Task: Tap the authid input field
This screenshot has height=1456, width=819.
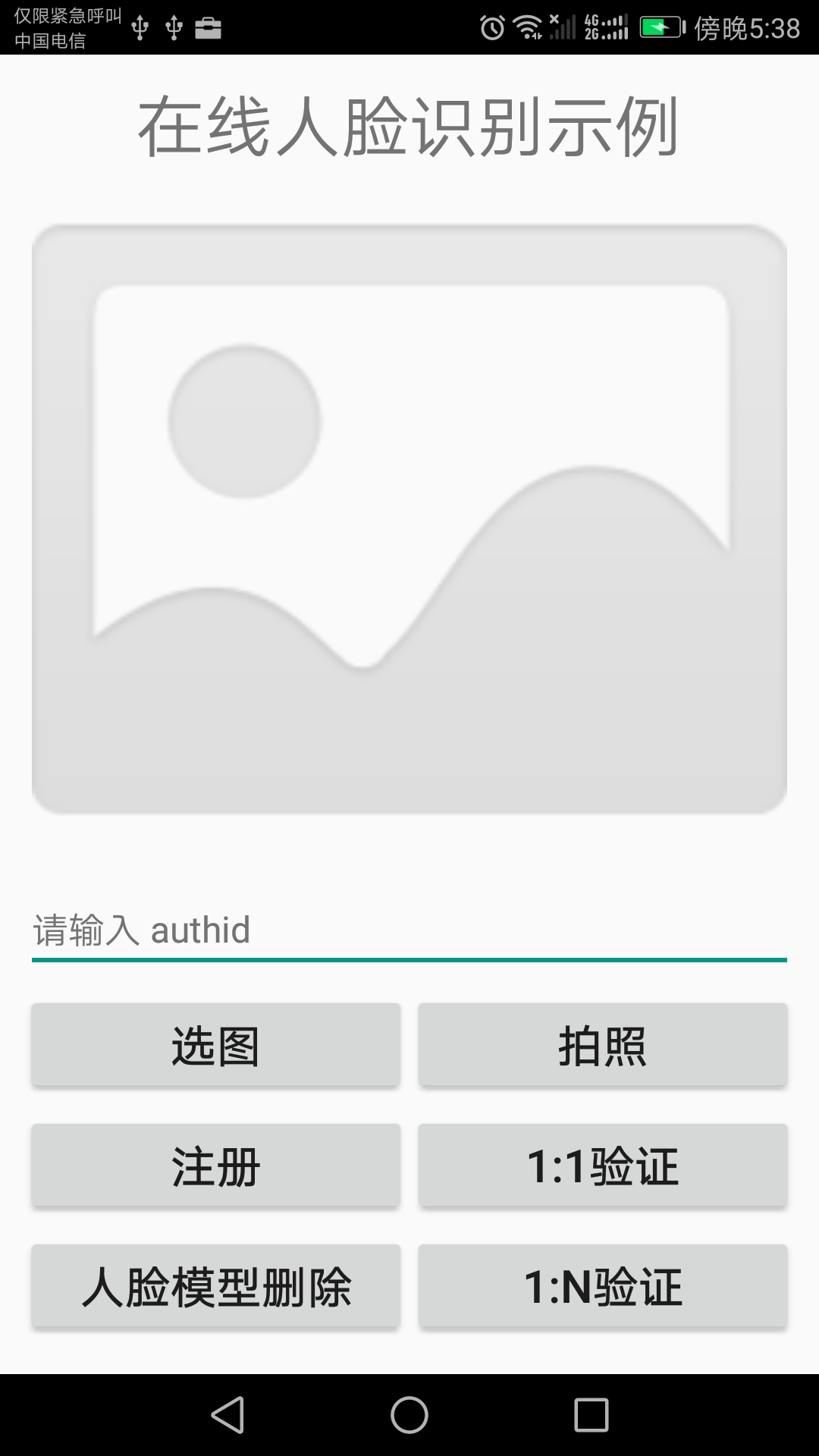Action: point(409,930)
